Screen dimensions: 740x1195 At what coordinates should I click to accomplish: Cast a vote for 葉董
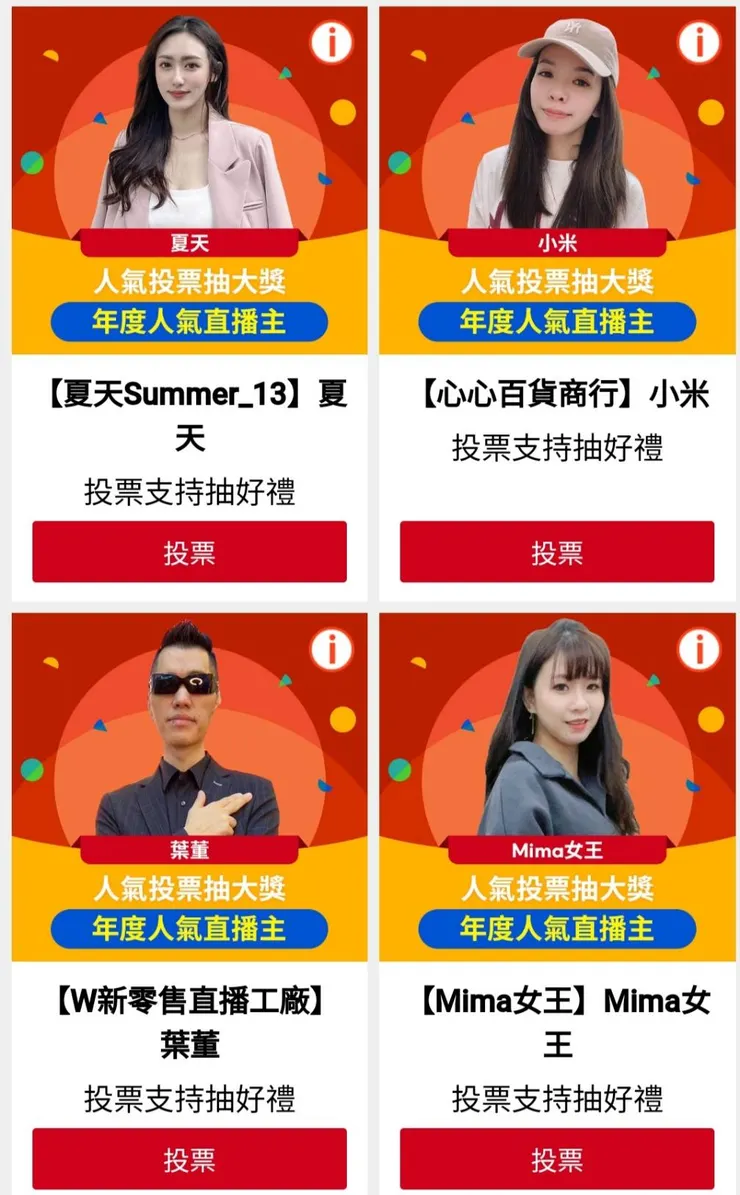(x=189, y=1159)
